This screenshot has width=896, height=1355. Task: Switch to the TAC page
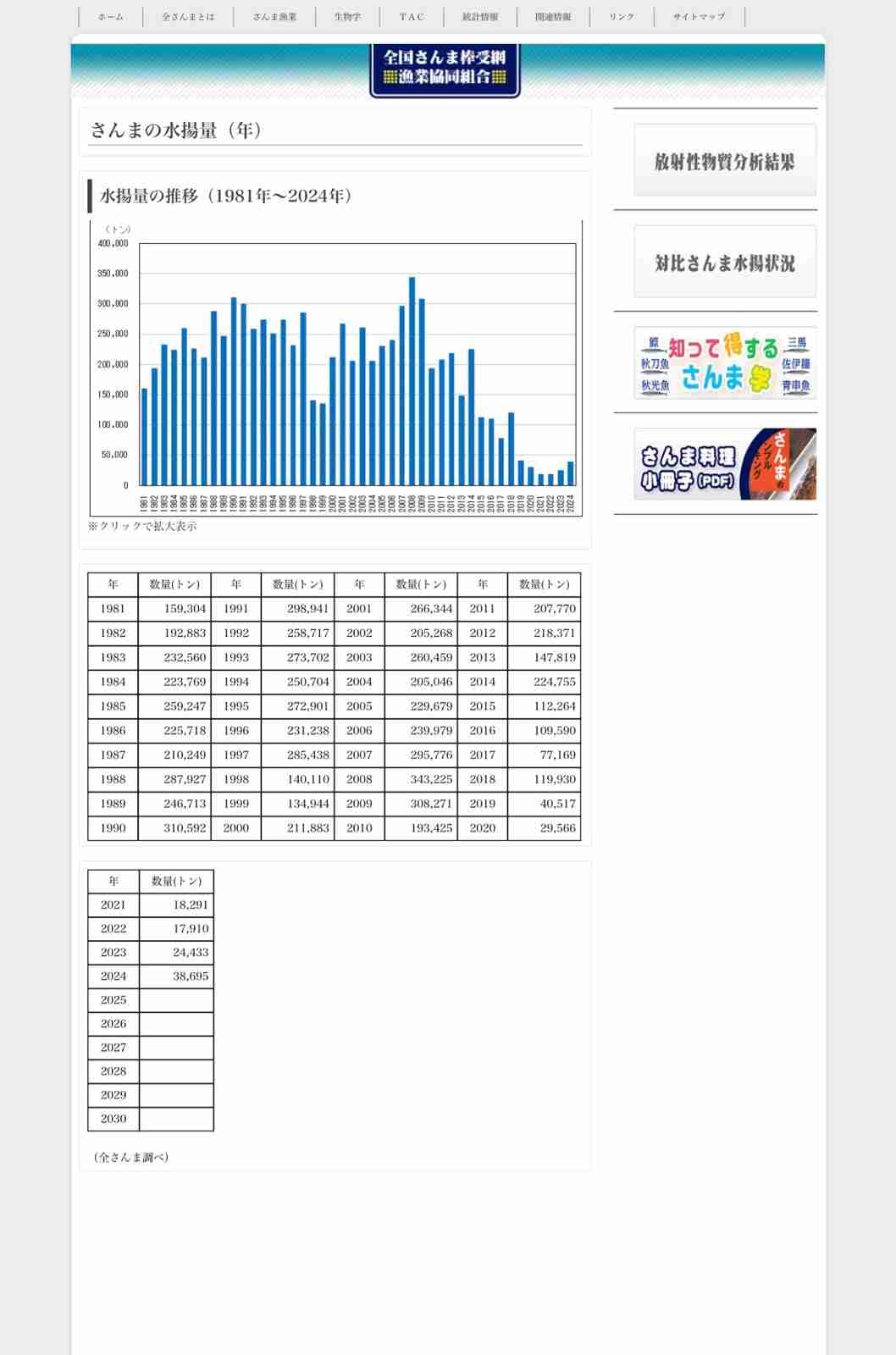pos(412,17)
